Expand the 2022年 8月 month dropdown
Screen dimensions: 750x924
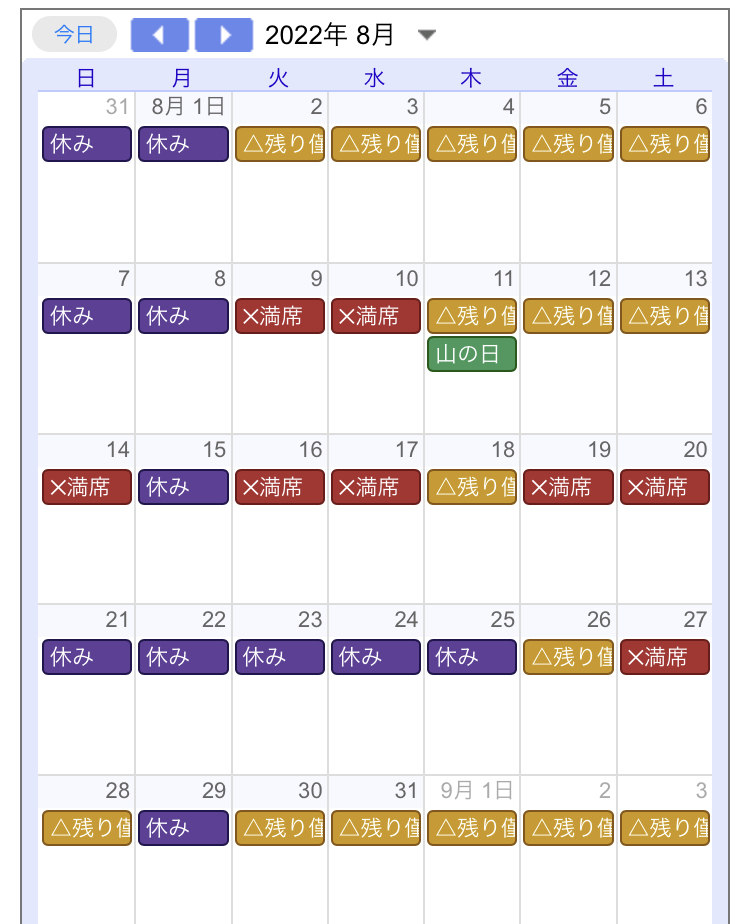click(x=427, y=35)
